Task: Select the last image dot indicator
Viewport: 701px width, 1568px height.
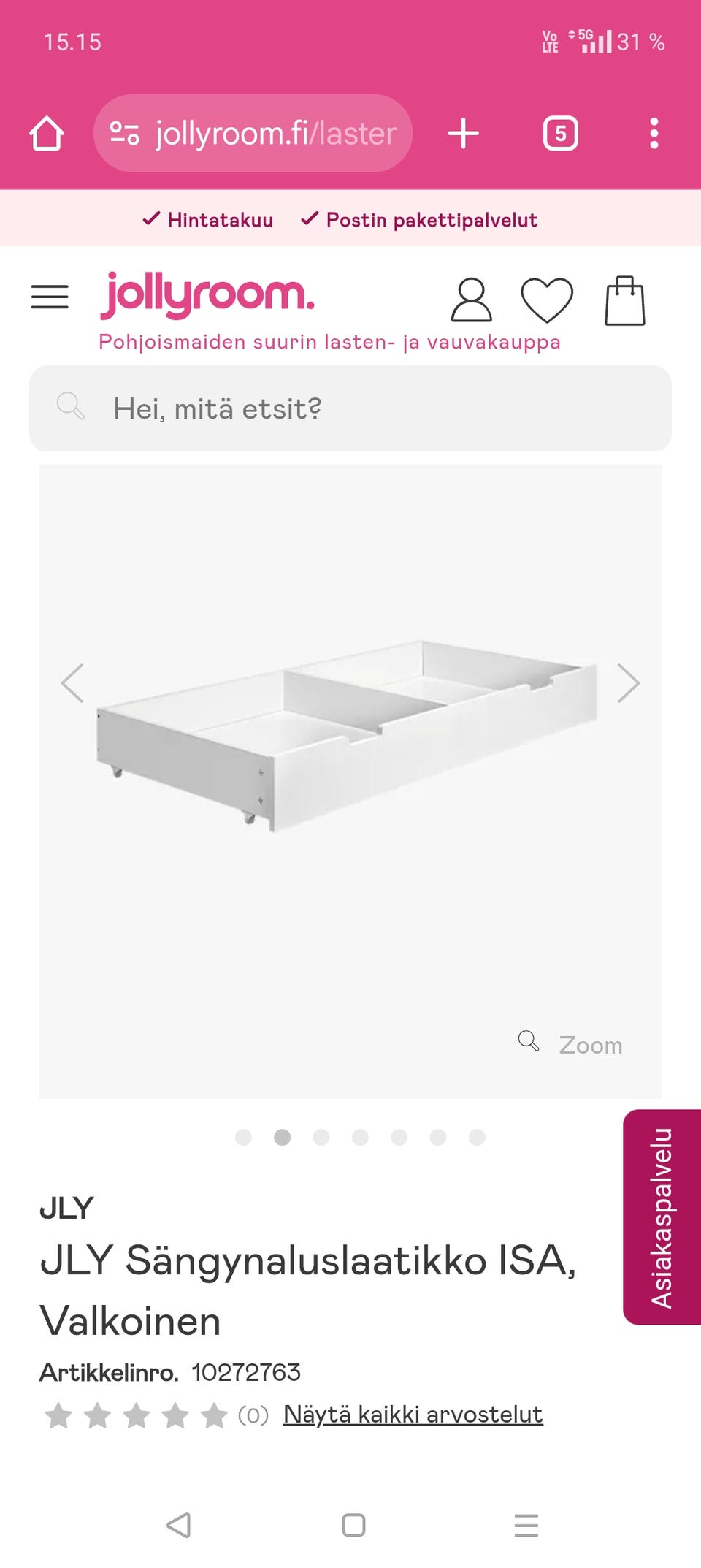Action: pyautogui.click(x=477, y=1137)
